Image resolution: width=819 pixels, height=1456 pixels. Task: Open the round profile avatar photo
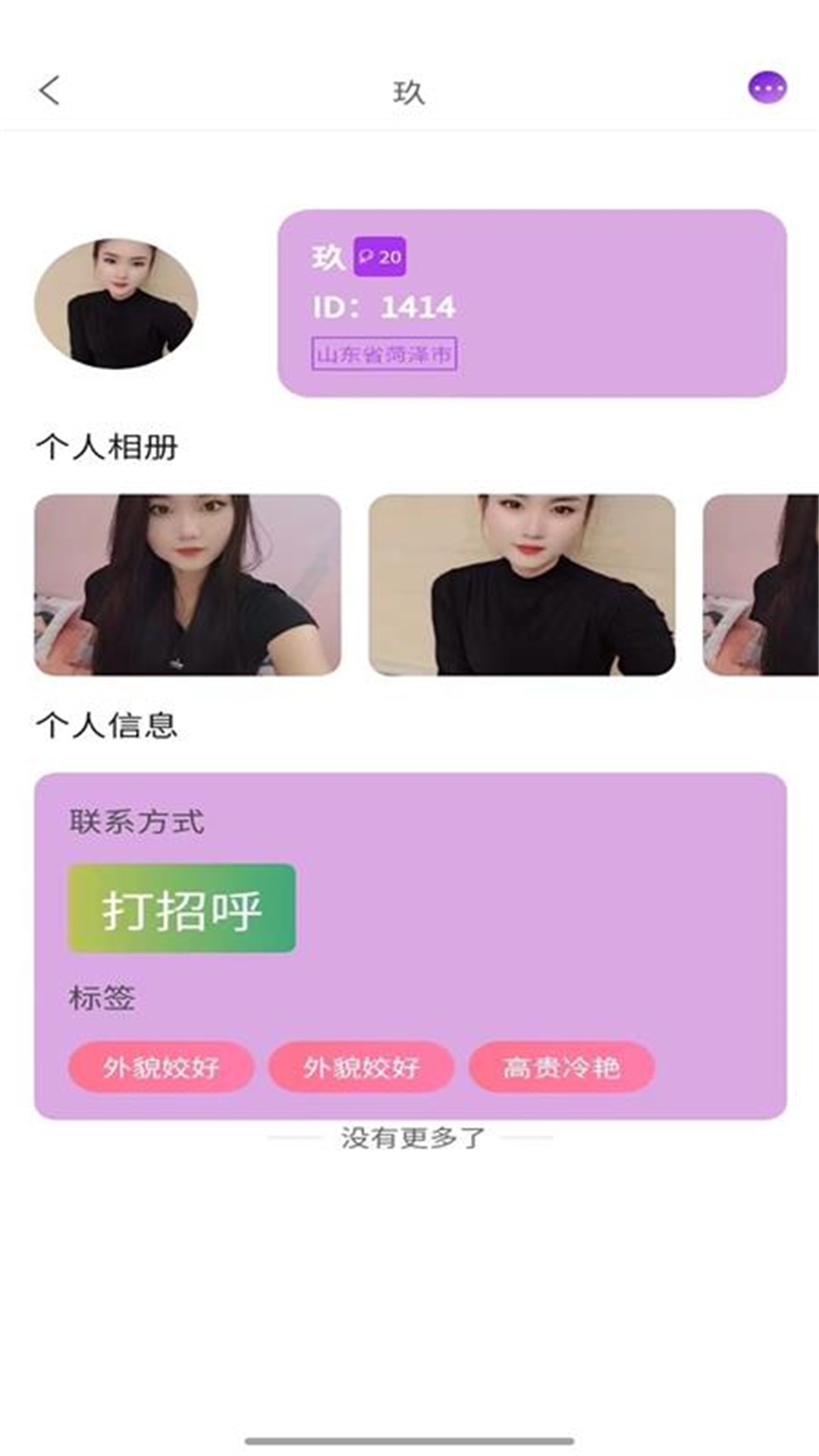pyautogui.click(x=116, y=303)
